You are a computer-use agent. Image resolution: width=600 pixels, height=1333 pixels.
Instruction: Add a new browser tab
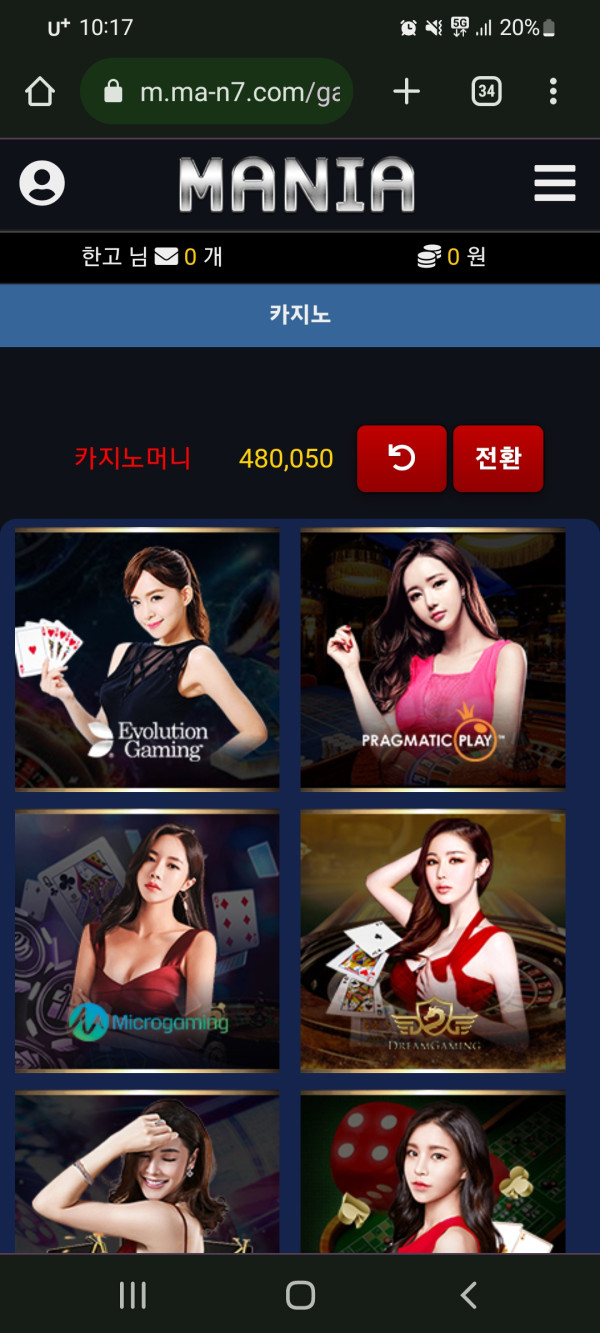click(406, 93)
